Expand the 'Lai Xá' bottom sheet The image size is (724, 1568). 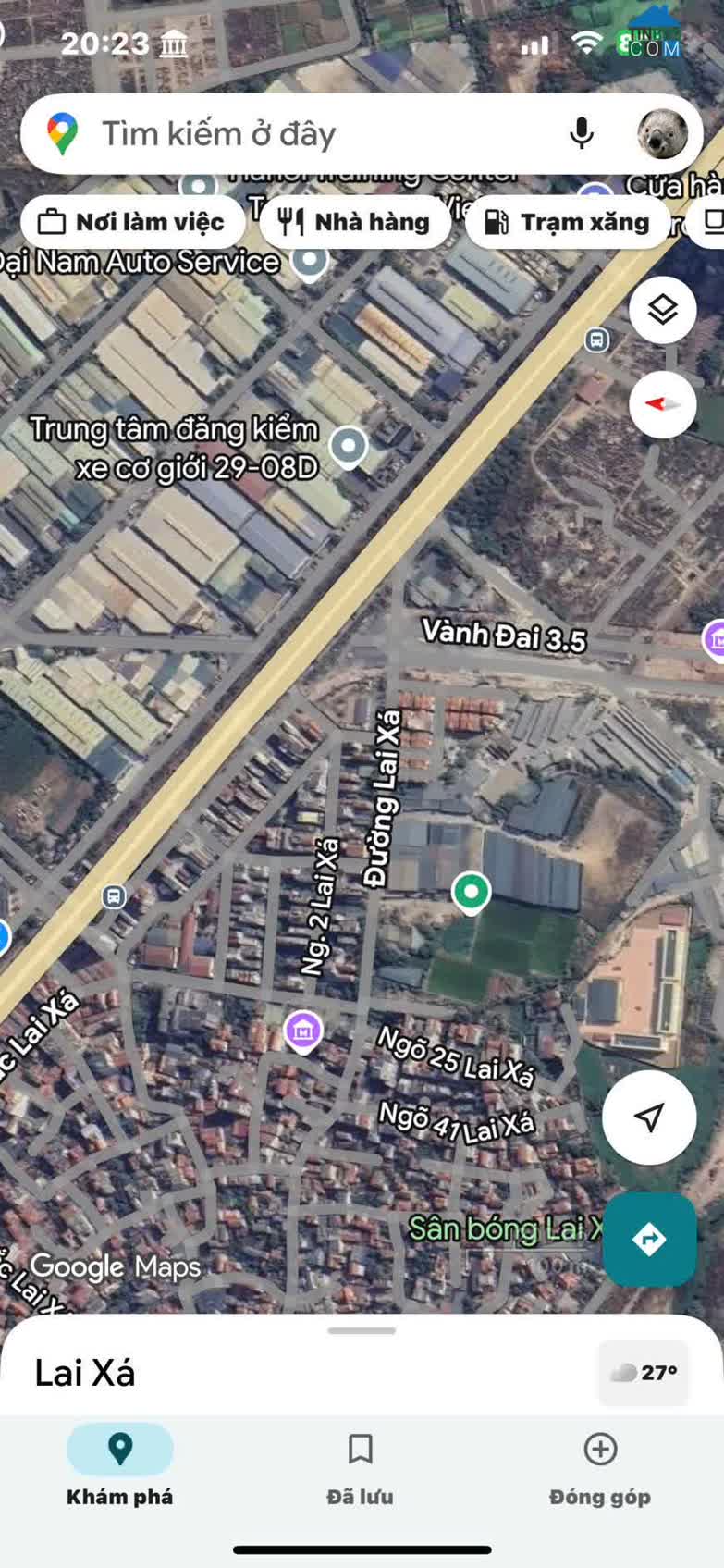[362, 1332]
